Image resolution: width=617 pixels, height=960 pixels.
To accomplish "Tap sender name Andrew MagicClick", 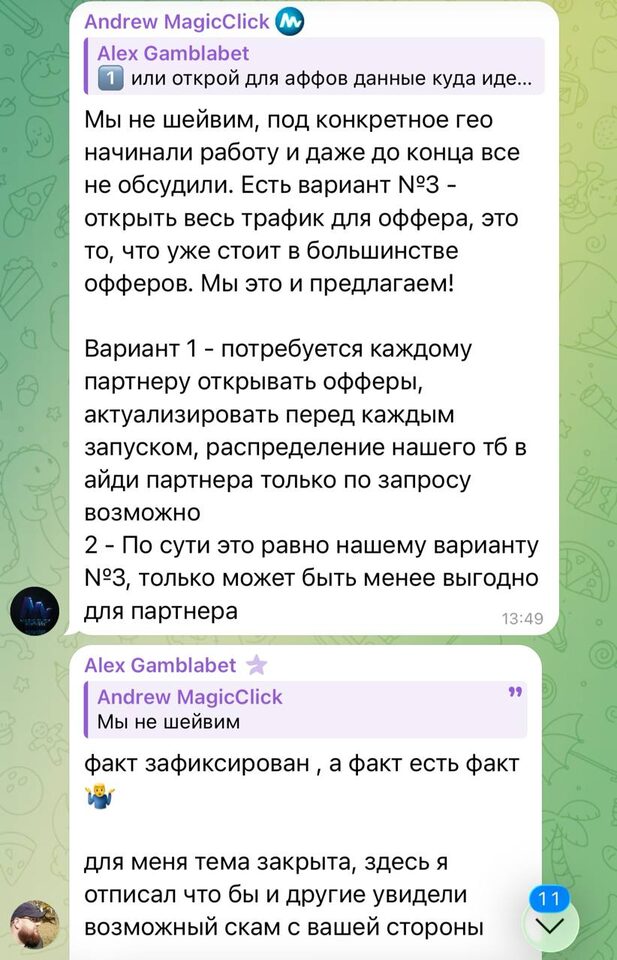I will coord(177,22).
